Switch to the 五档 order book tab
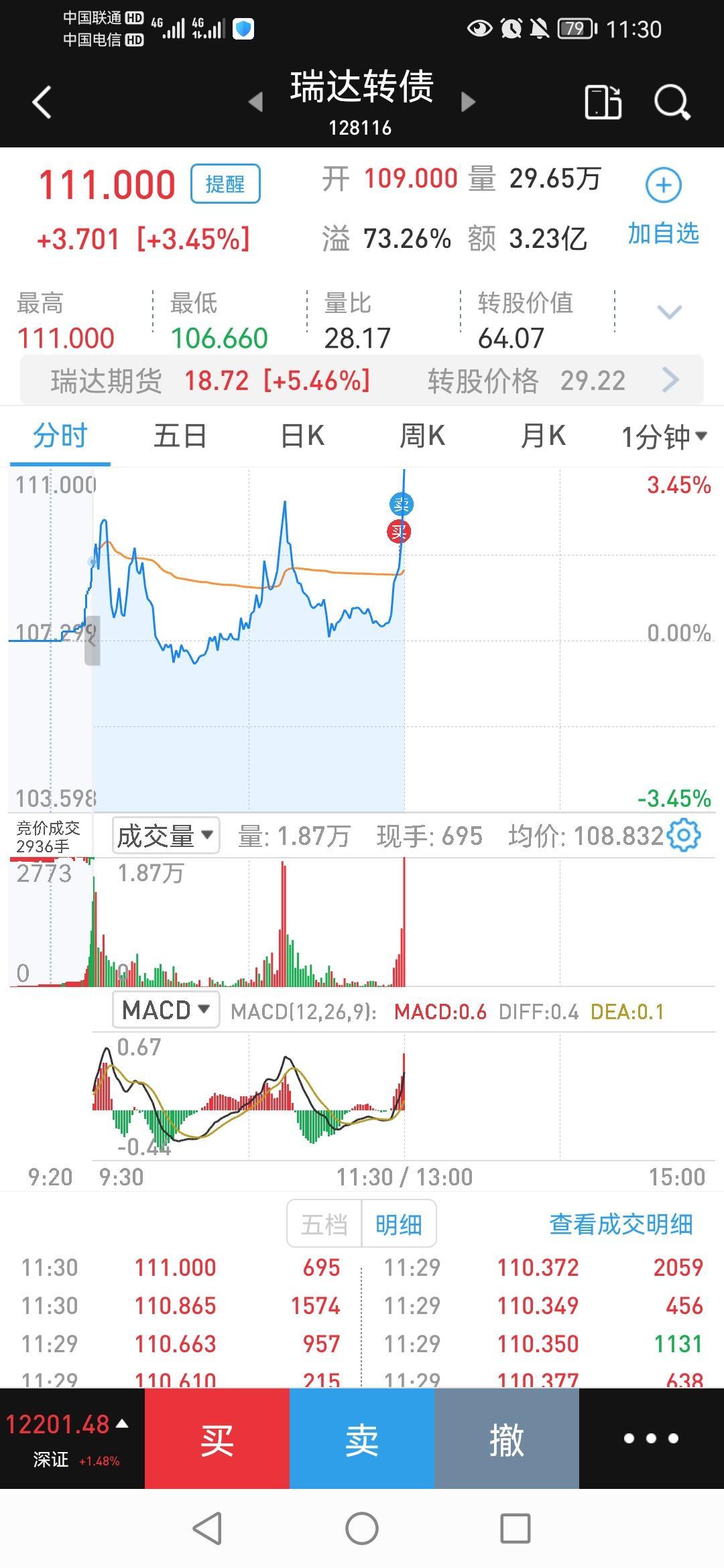The width and height of the screenshot is (724, 1568). pyautogui.click(x=324, y=1225)
